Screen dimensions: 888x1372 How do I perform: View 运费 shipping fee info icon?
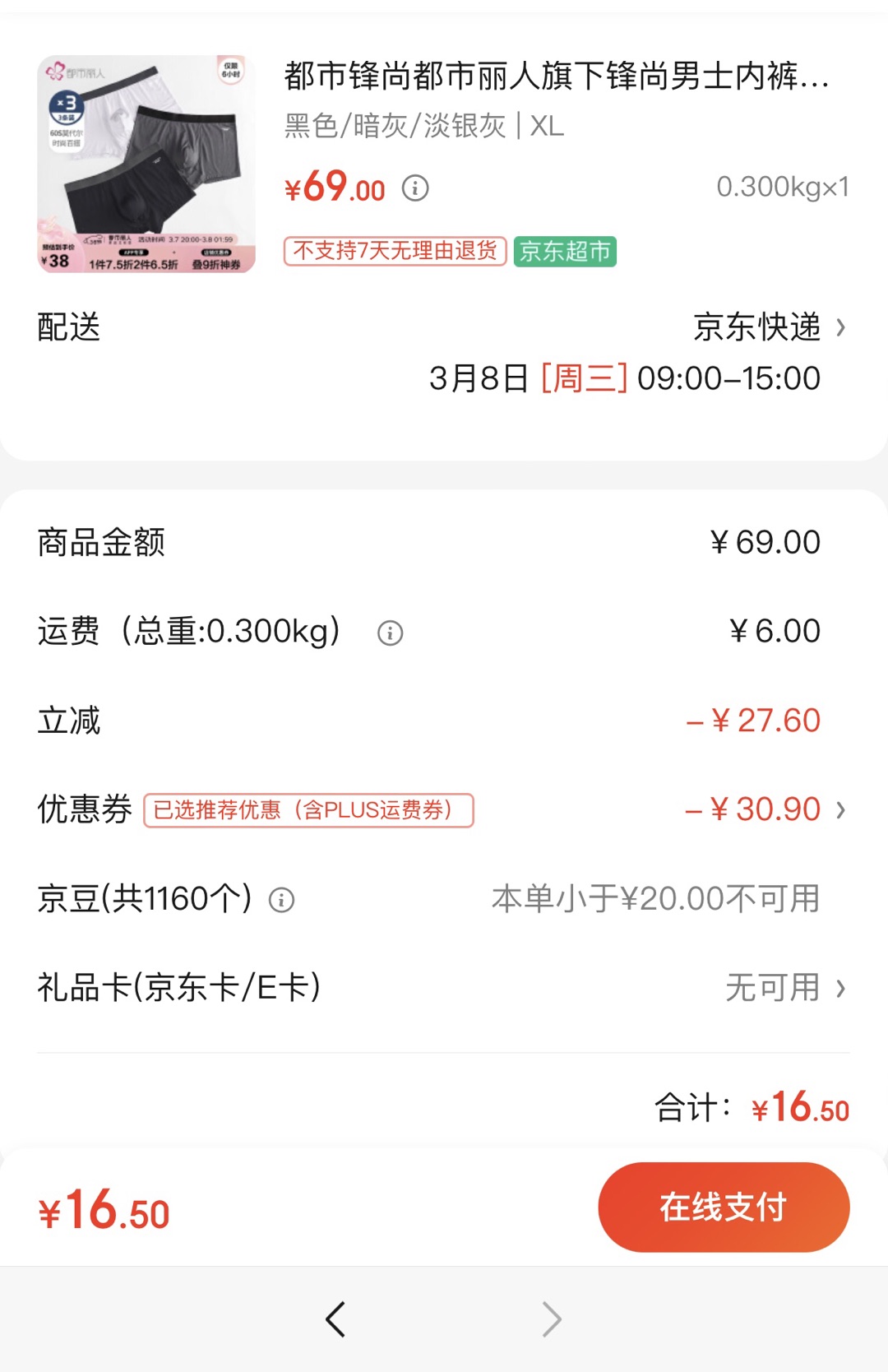pyautogui.click(x=390, y=633)
